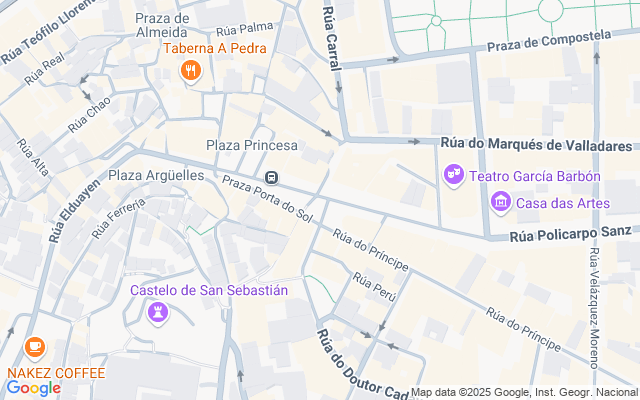Tap the Plaza Princesa transit stop icon
640x400 pixels.
point(271,177)
